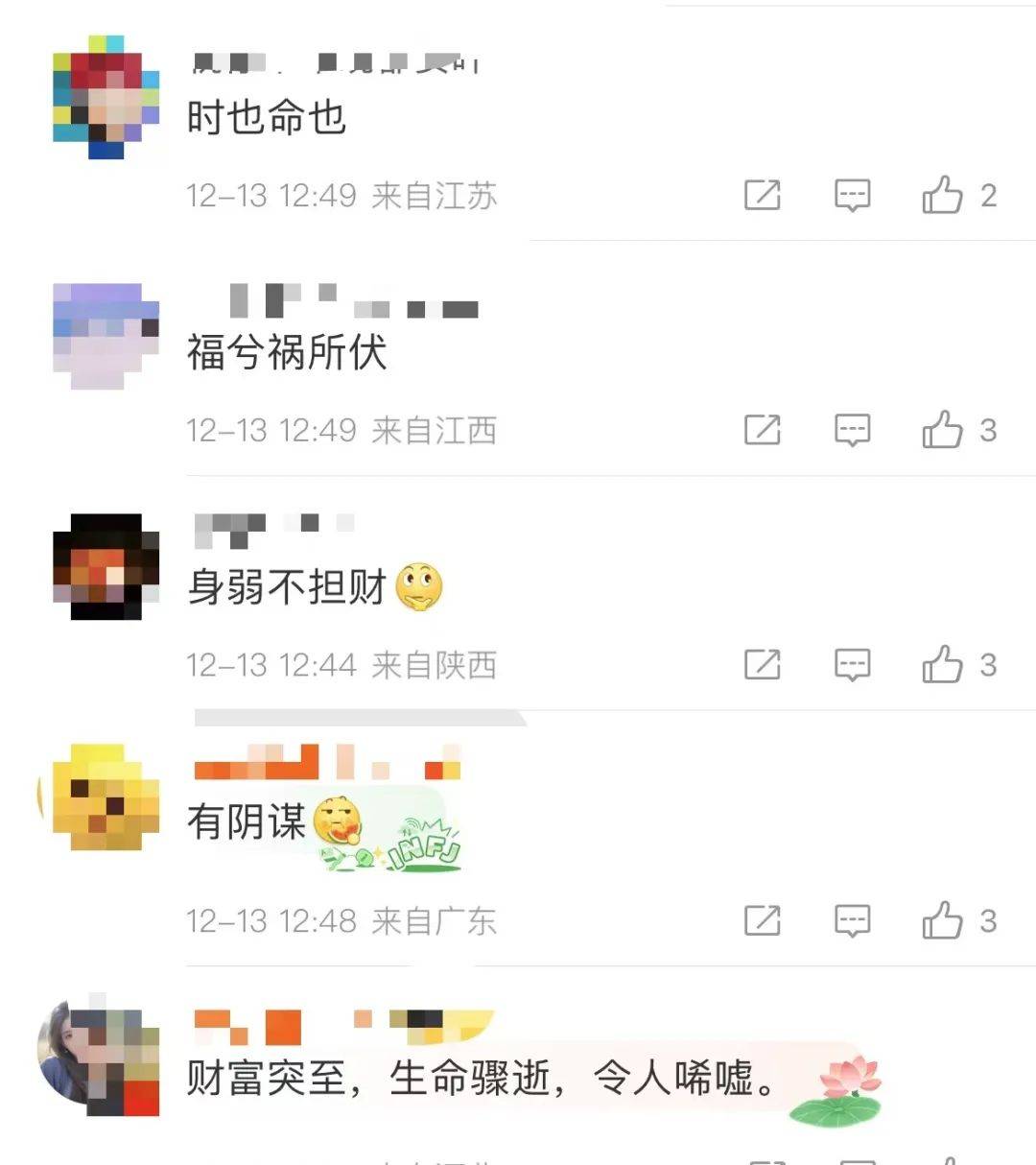Reply to the comment 福兮祸所伏
Screen dimensions: 1036x1165
852,430
